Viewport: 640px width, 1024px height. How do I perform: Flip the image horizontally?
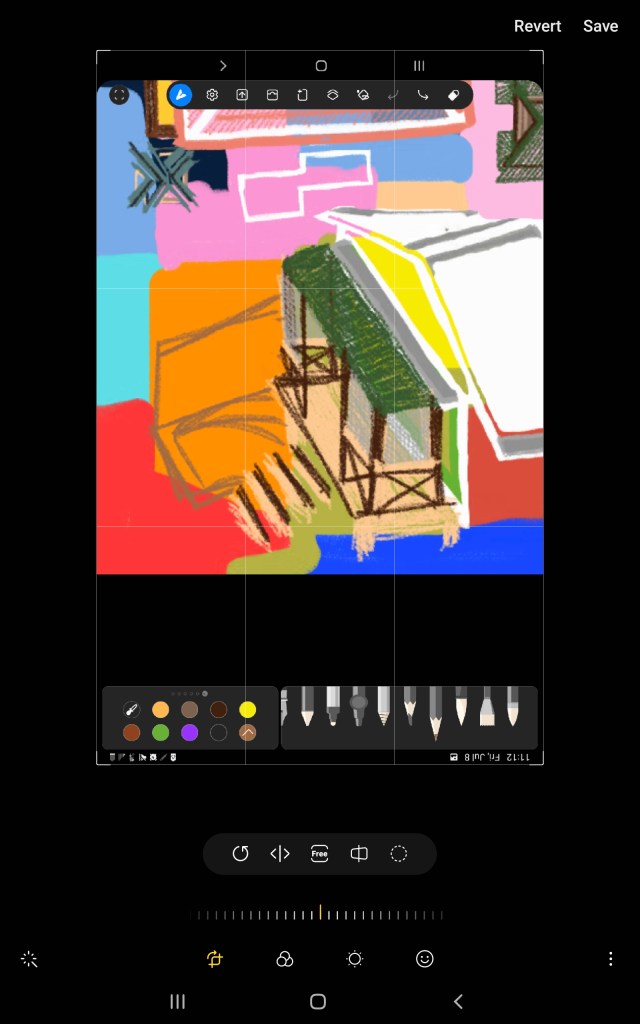point(280,854)
